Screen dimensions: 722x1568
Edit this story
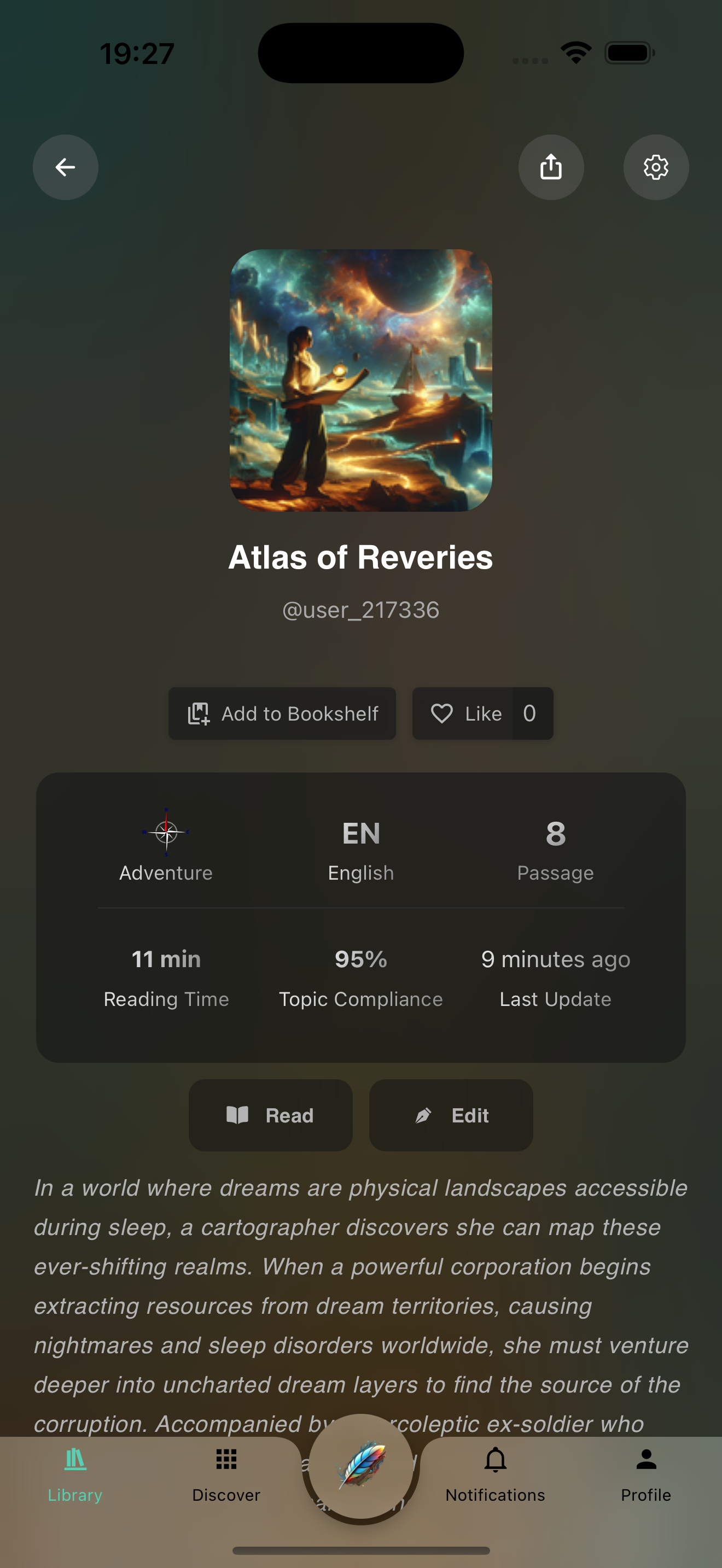click(451, 1115)
